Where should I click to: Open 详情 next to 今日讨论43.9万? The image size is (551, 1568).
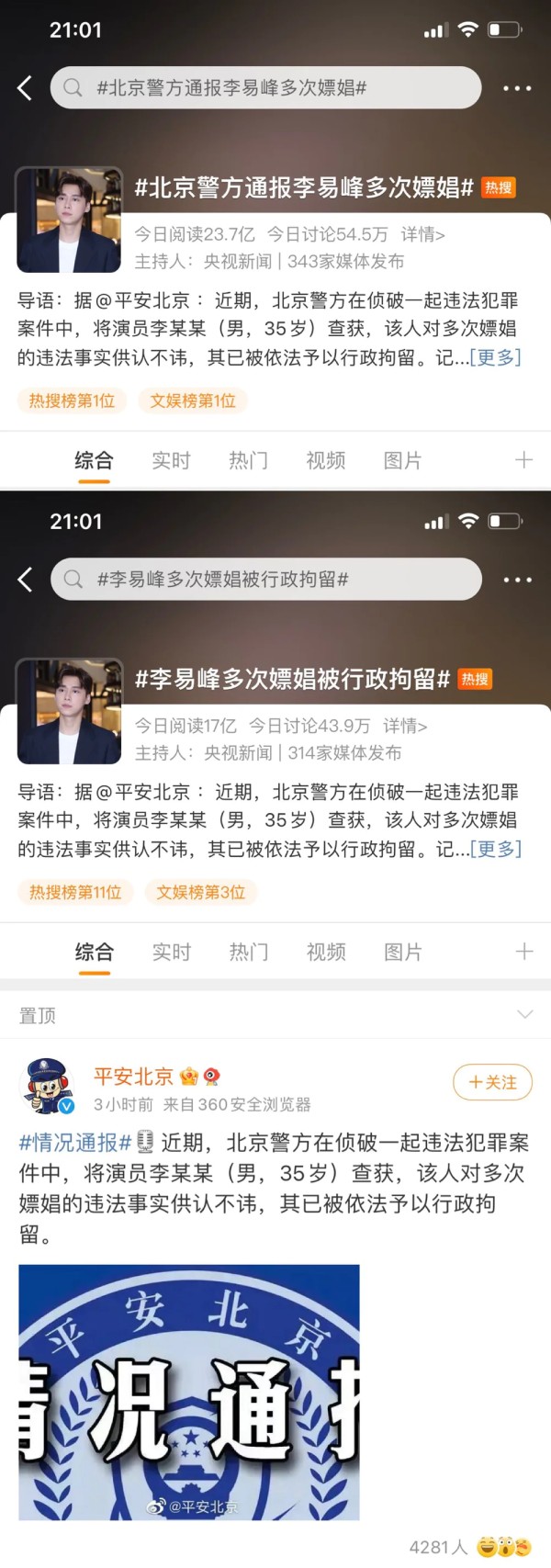click(405, 727)
